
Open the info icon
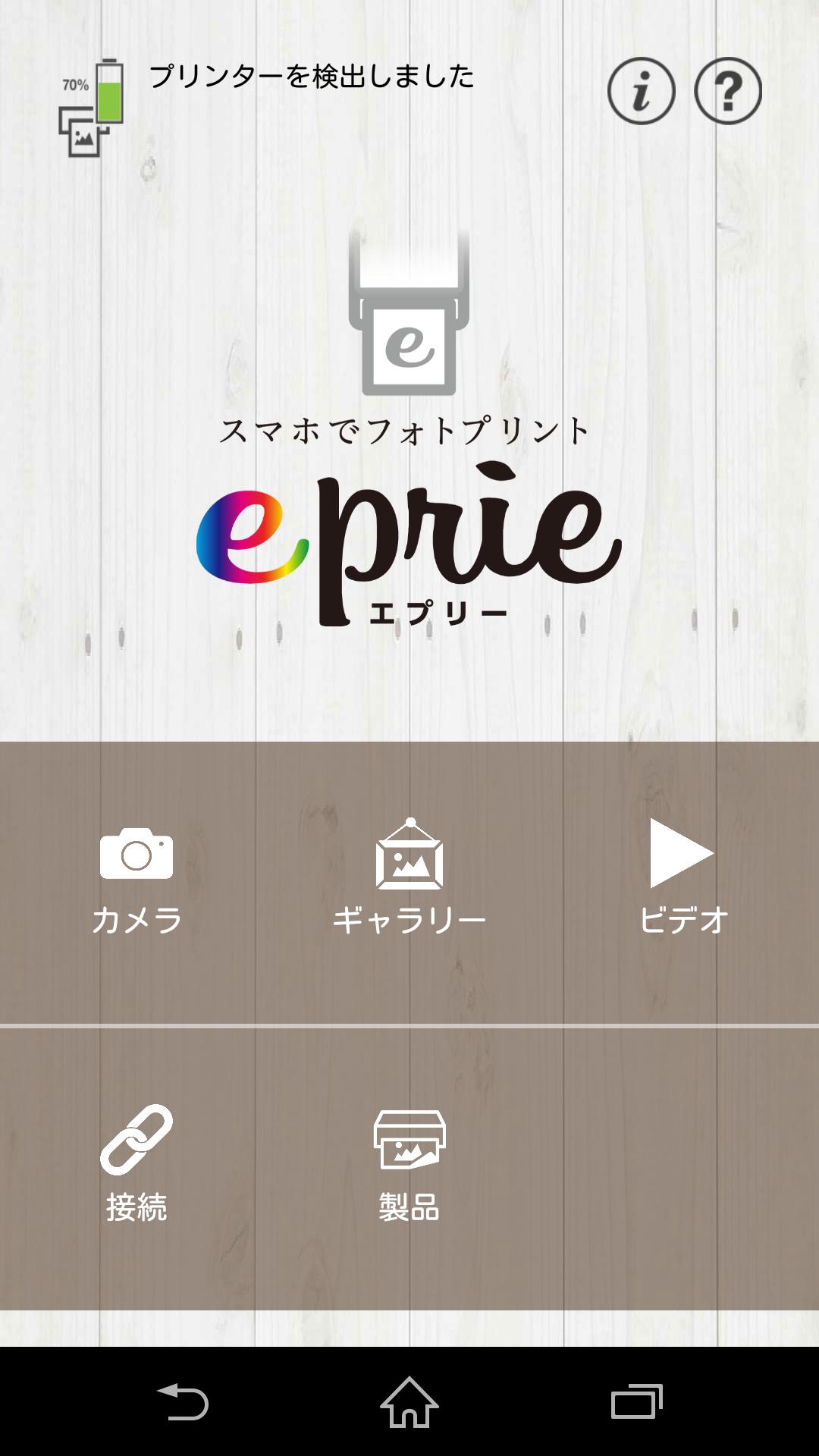tap(641, 92)
